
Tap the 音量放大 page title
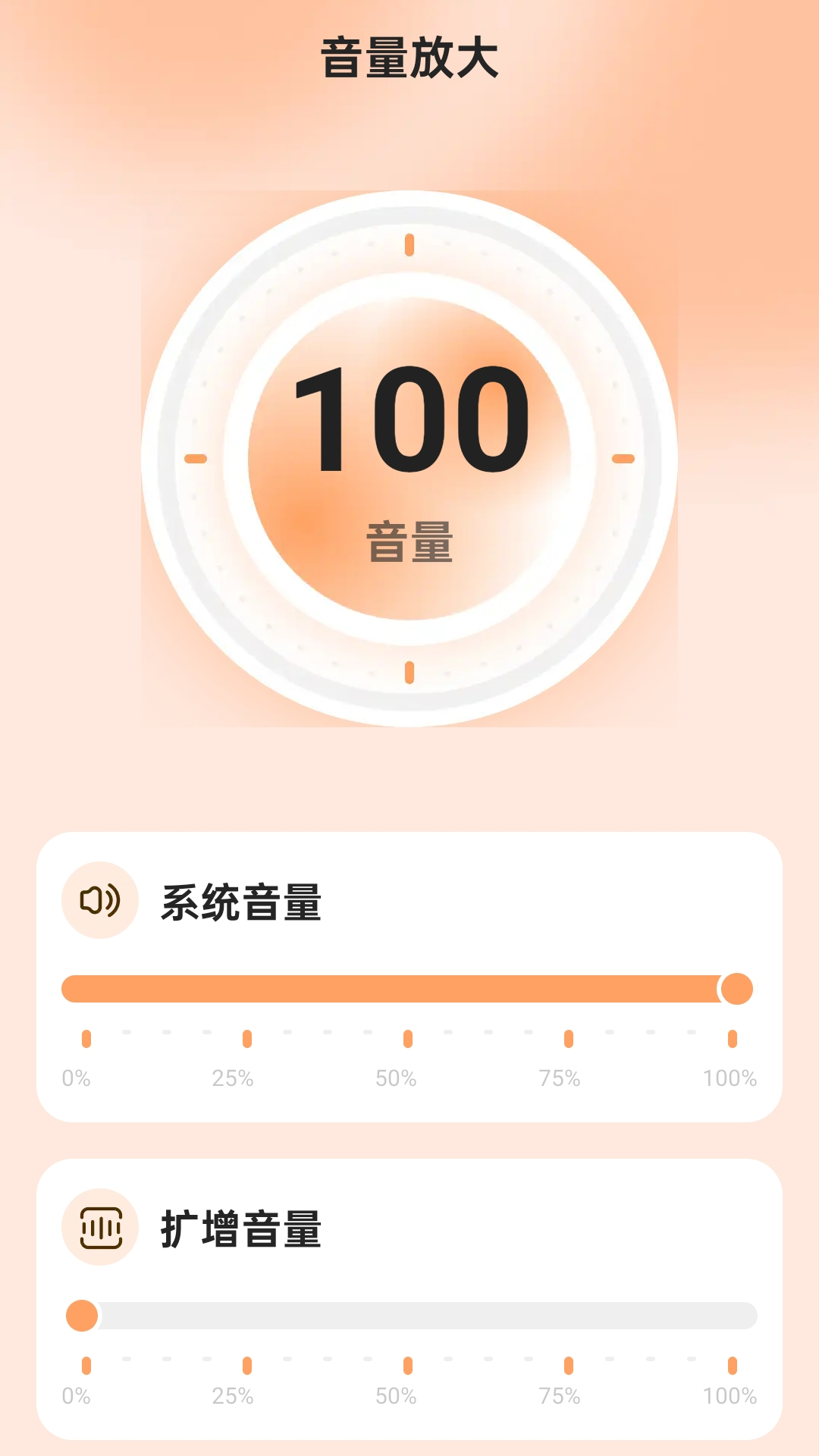[x=409, y=55]
